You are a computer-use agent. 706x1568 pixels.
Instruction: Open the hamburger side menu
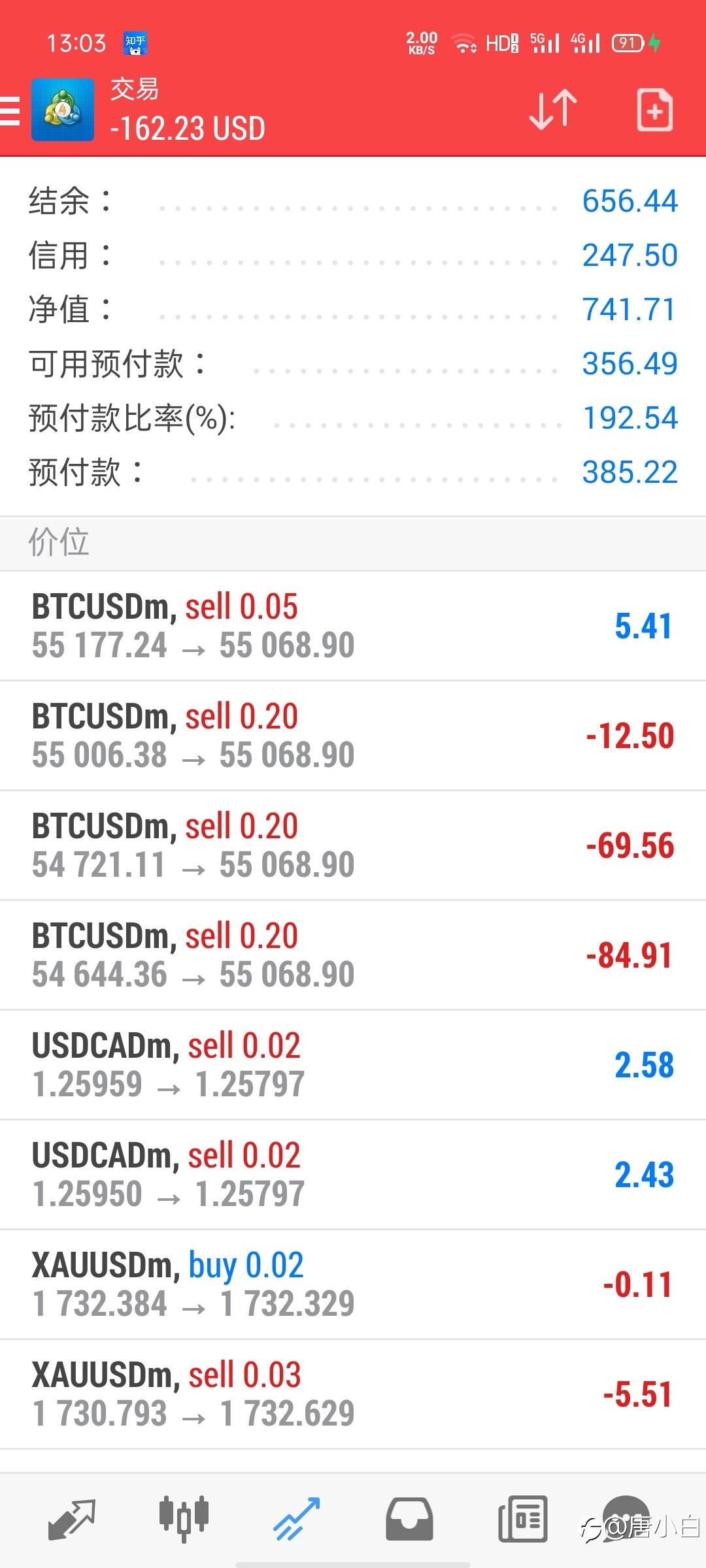click(10, 110)
